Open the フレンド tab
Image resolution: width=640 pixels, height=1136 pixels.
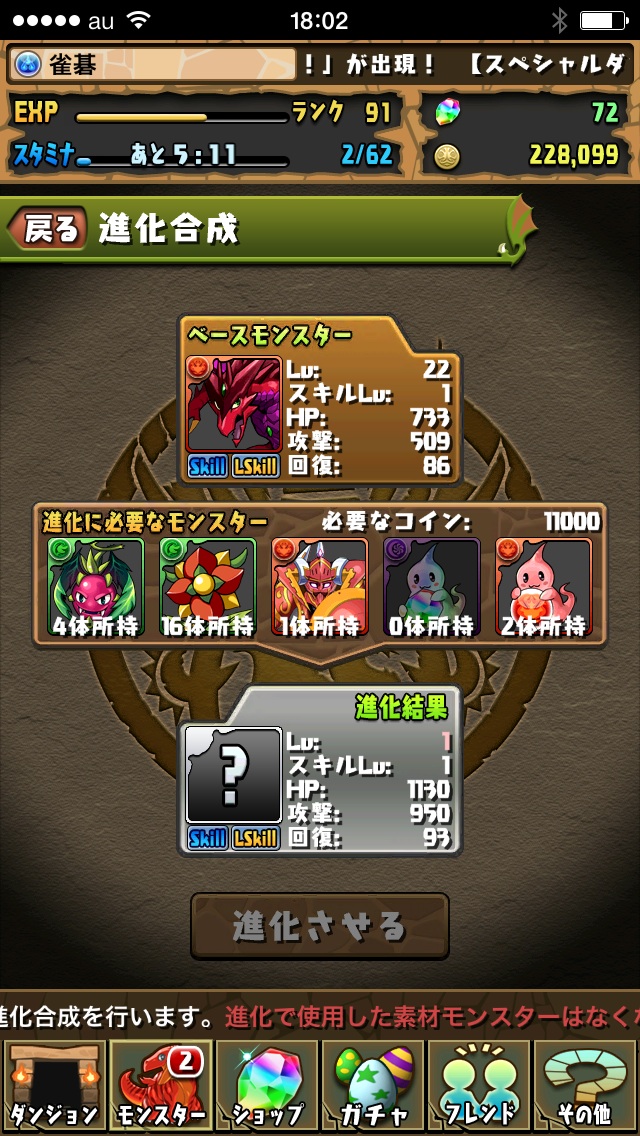coord(480,1086)
